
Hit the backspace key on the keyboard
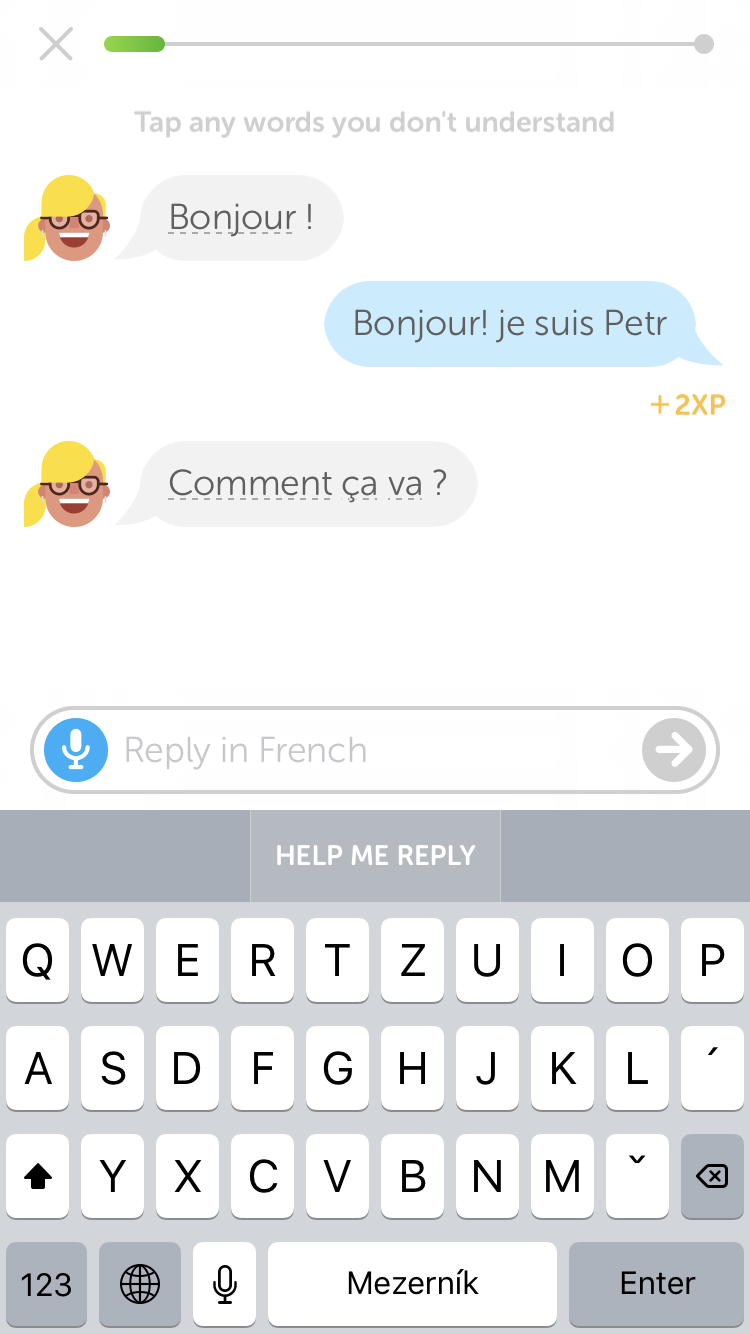711,1176
